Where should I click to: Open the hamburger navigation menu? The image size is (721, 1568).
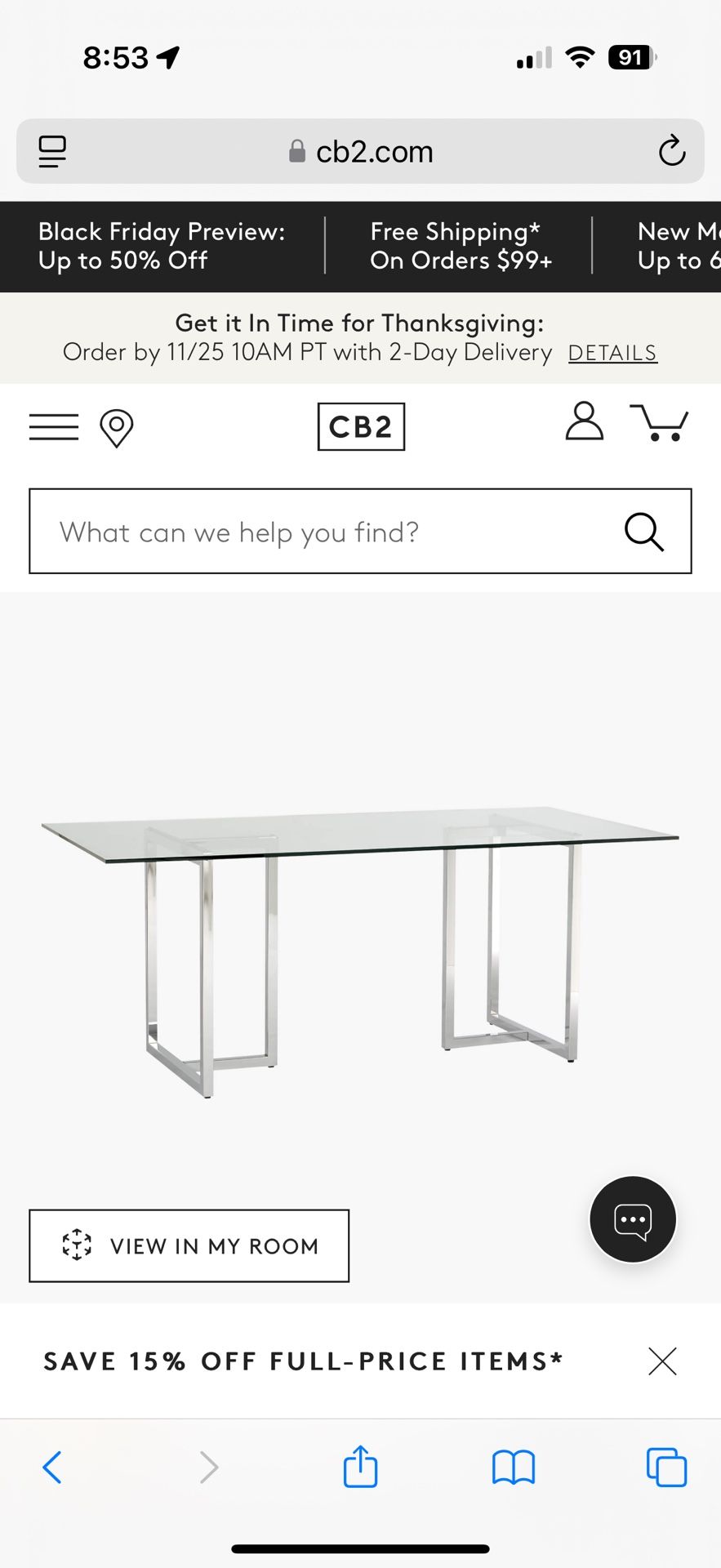click(x=54, y=426)
